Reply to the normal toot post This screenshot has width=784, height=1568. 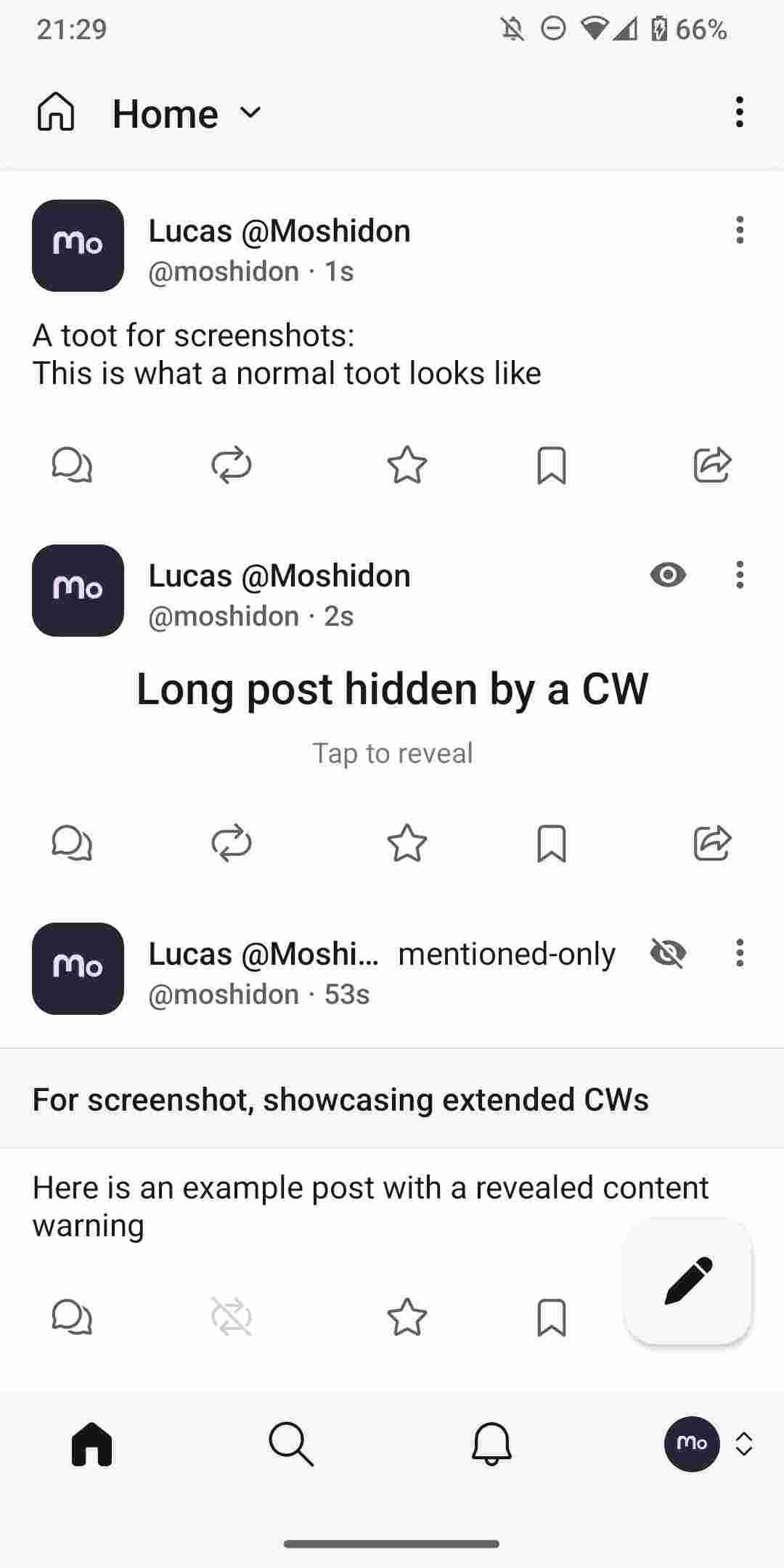[x=72, y=465]
